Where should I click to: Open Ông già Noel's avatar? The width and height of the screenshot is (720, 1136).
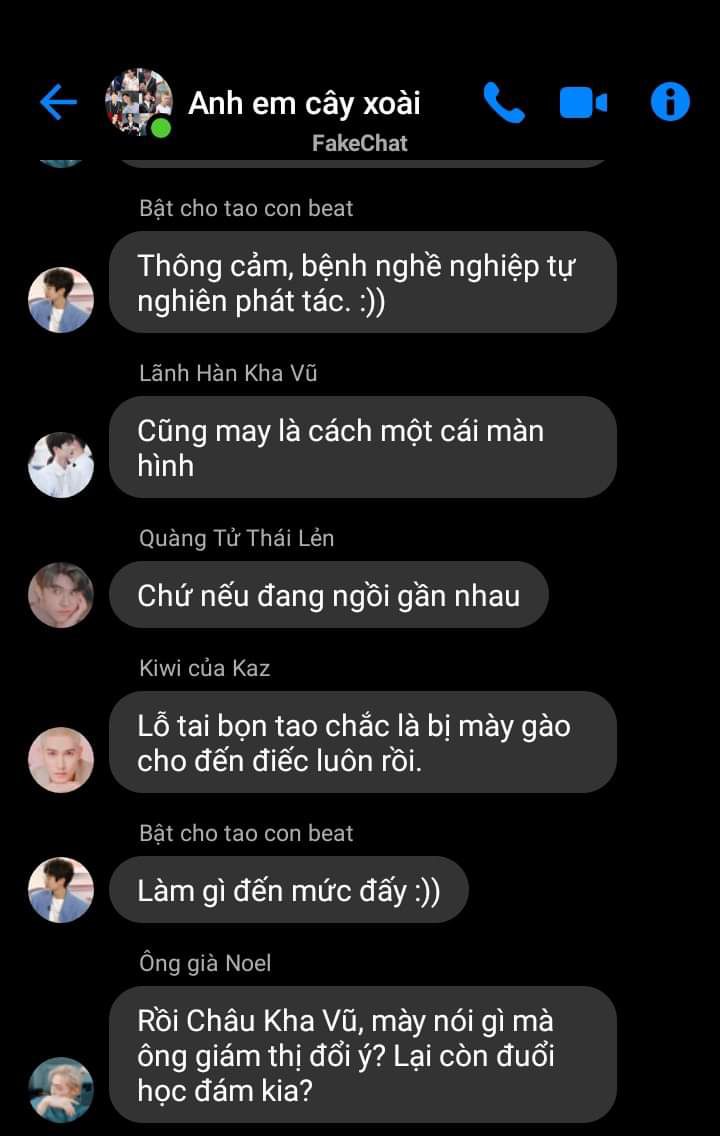click(x=61, y=1089)
